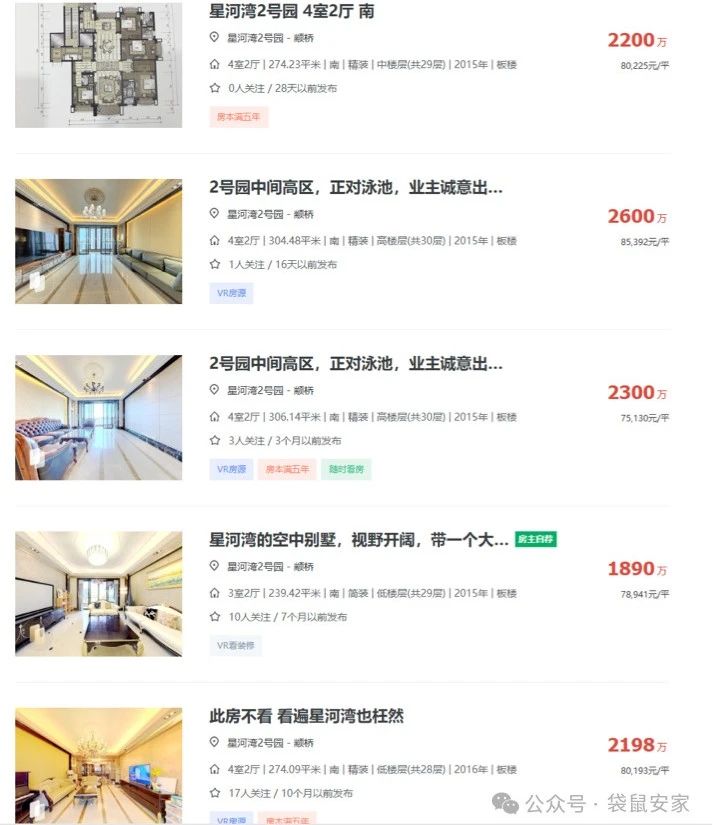Open the photo of the 1890万 listing
713x825 pixels.
98,593
